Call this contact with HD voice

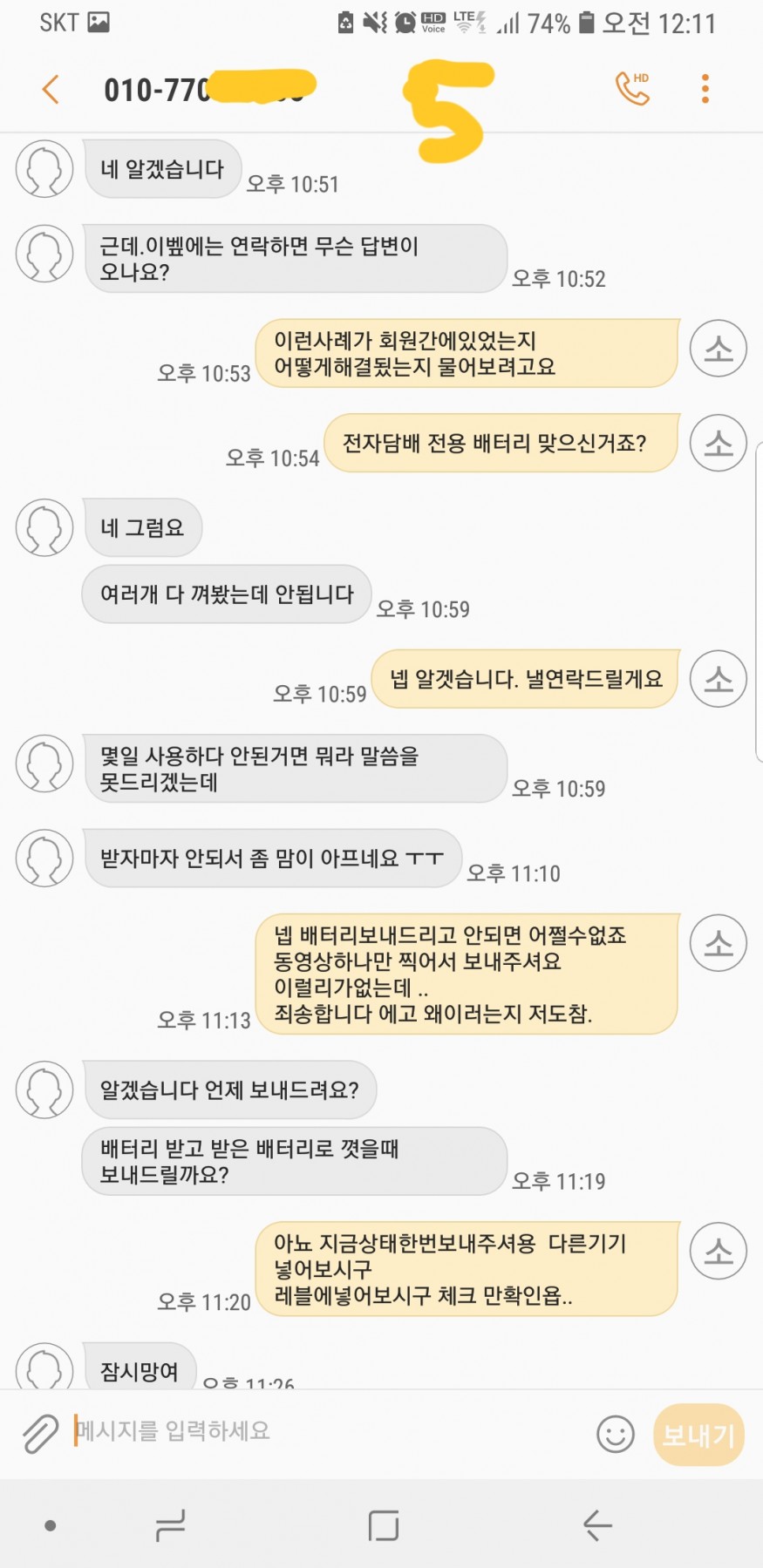pos(632,88)
